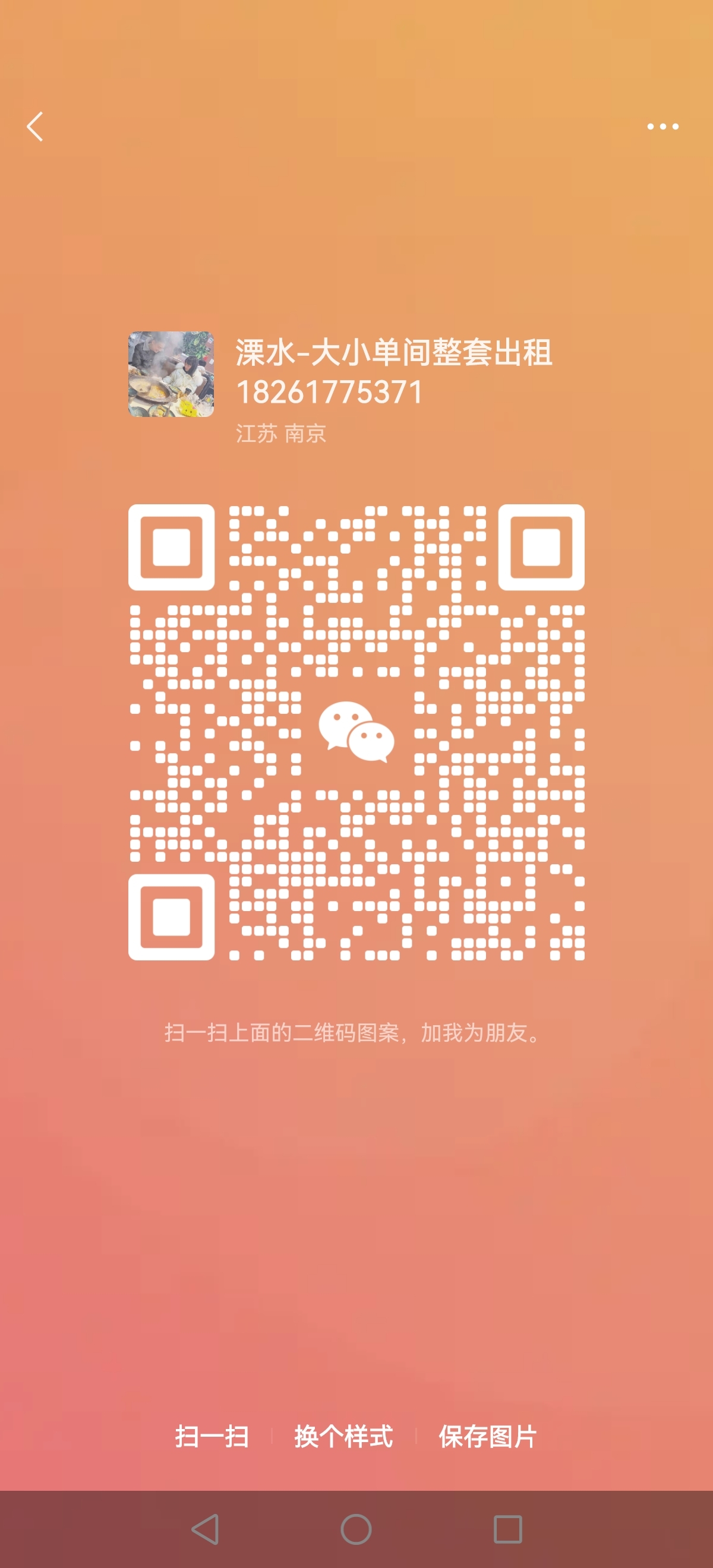Open recent apps from the navigation bar
The image size is (713, 1568).
[508, 1529]
